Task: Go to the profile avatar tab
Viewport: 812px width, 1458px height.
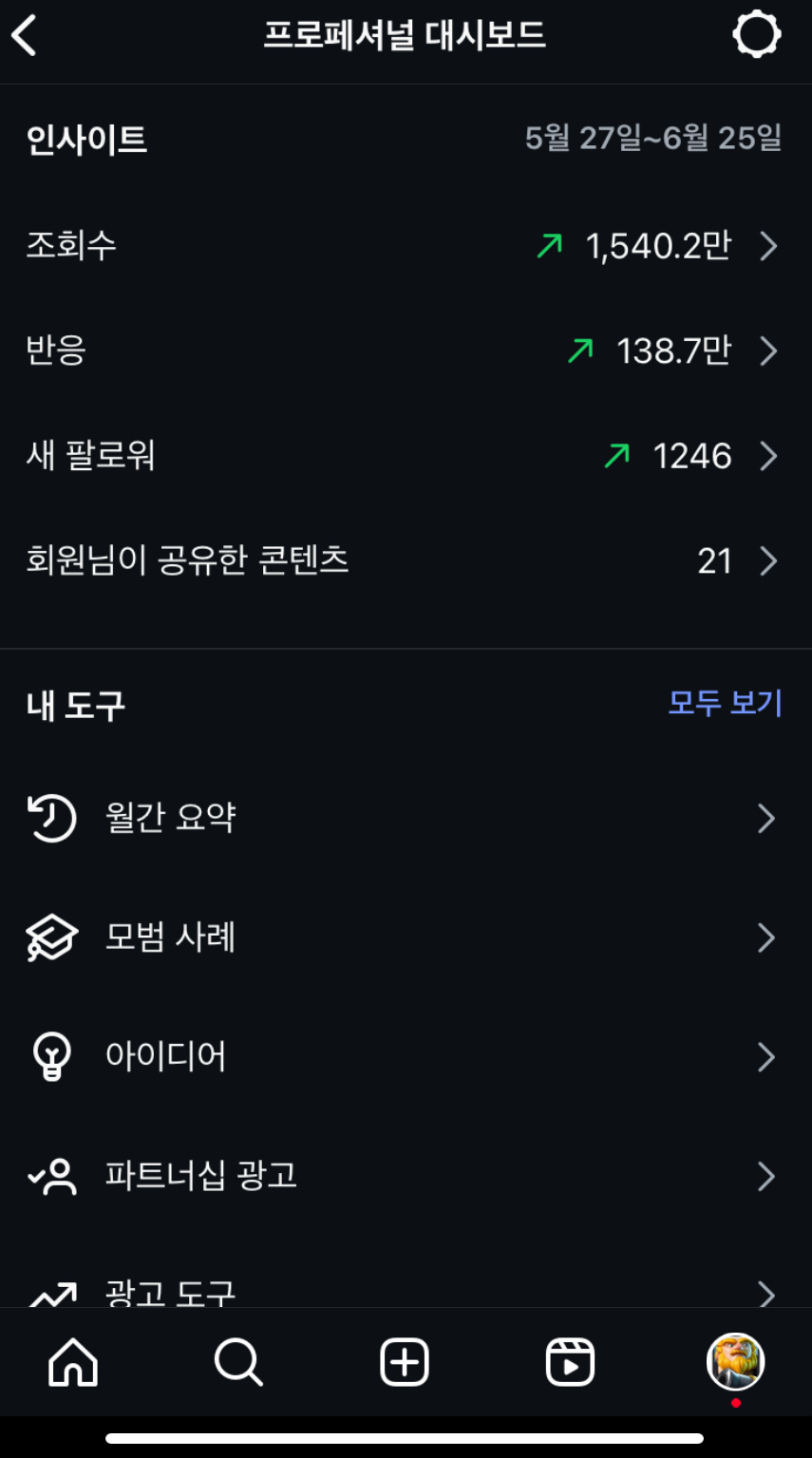Action: click(x=735, y=1362)
